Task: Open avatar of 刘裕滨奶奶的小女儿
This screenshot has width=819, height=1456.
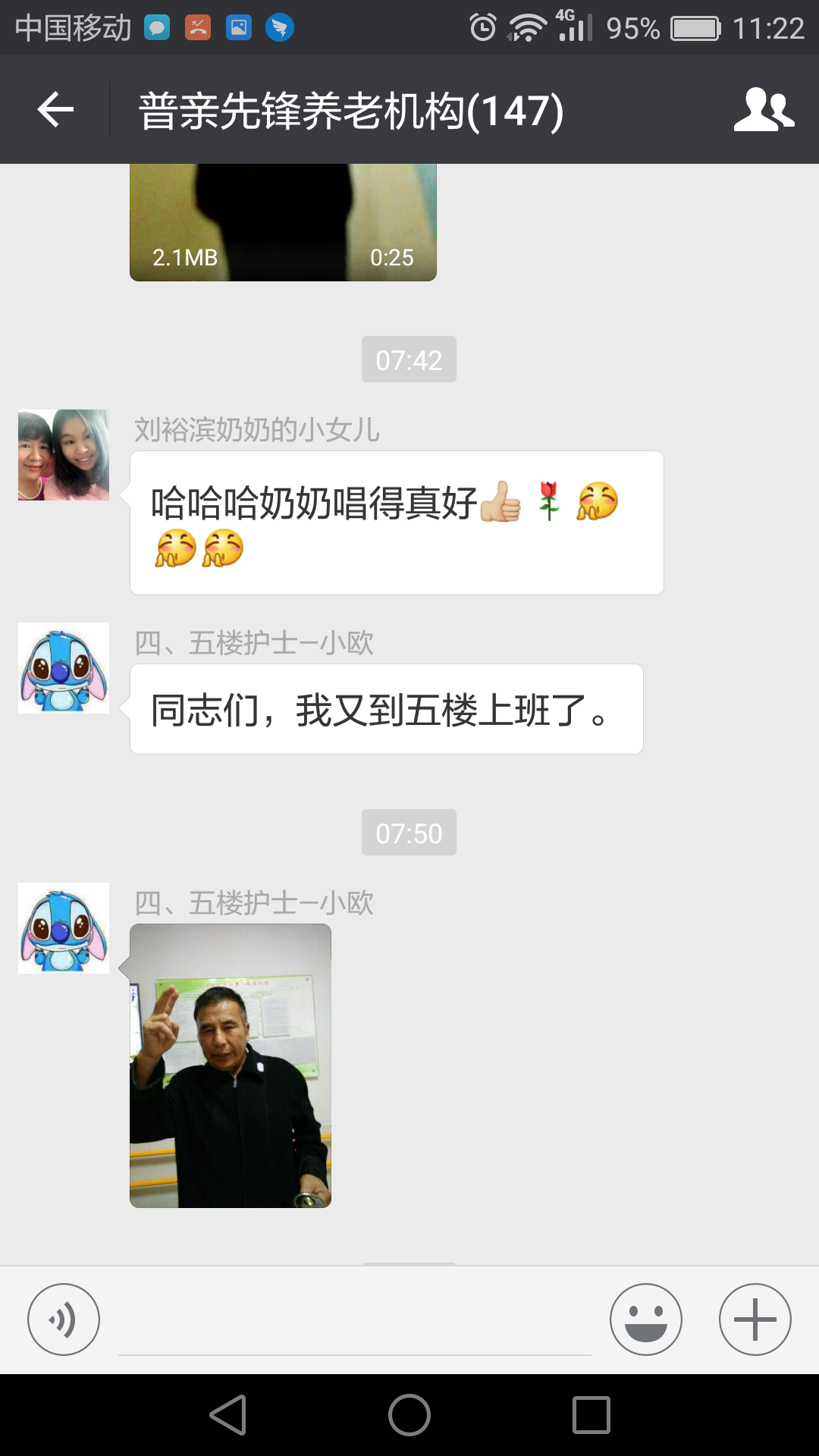Action: pyautogui.click(x=64, y=455)
